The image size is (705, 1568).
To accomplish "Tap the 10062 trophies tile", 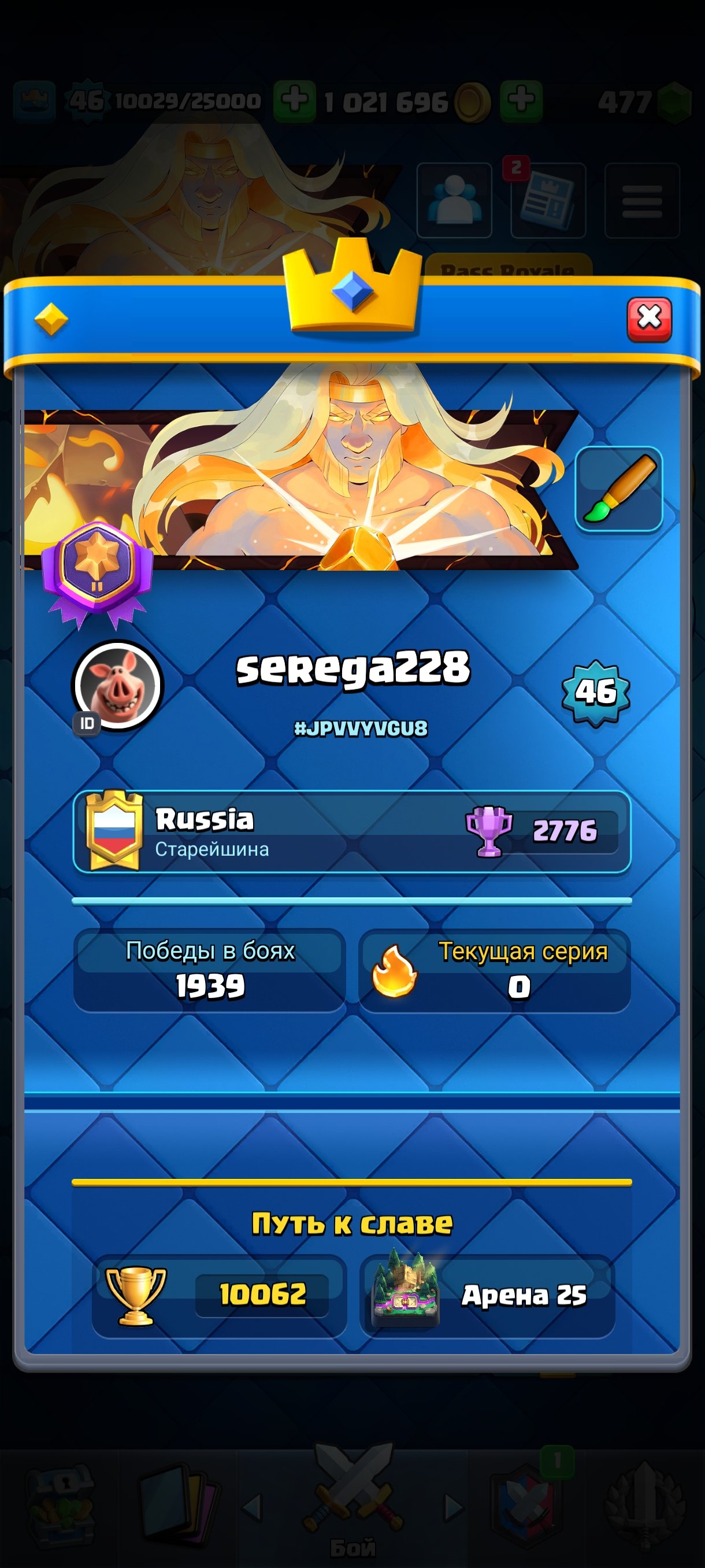I will click(x=220, y=1295).
